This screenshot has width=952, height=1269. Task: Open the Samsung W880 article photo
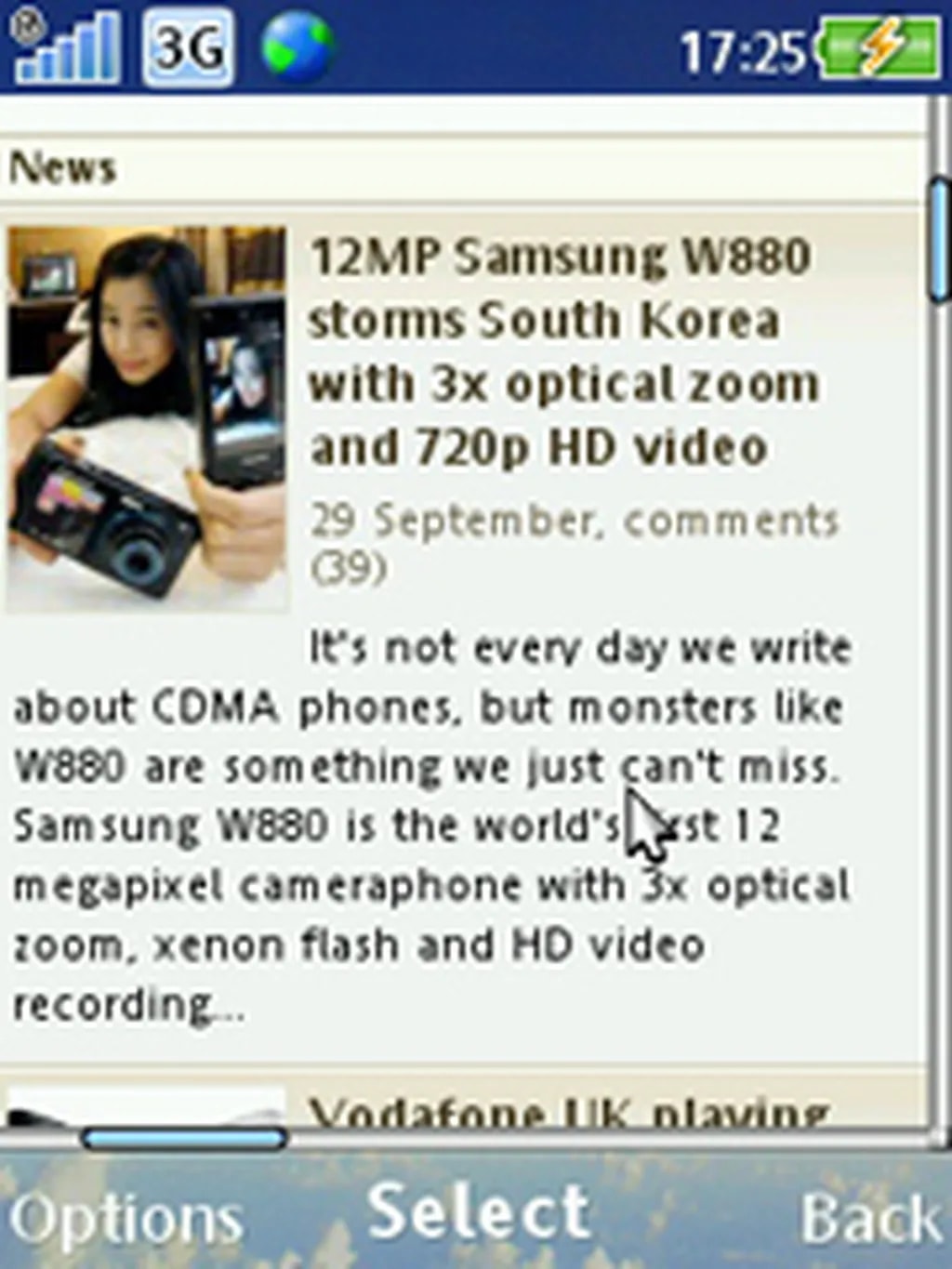[147, 418]
